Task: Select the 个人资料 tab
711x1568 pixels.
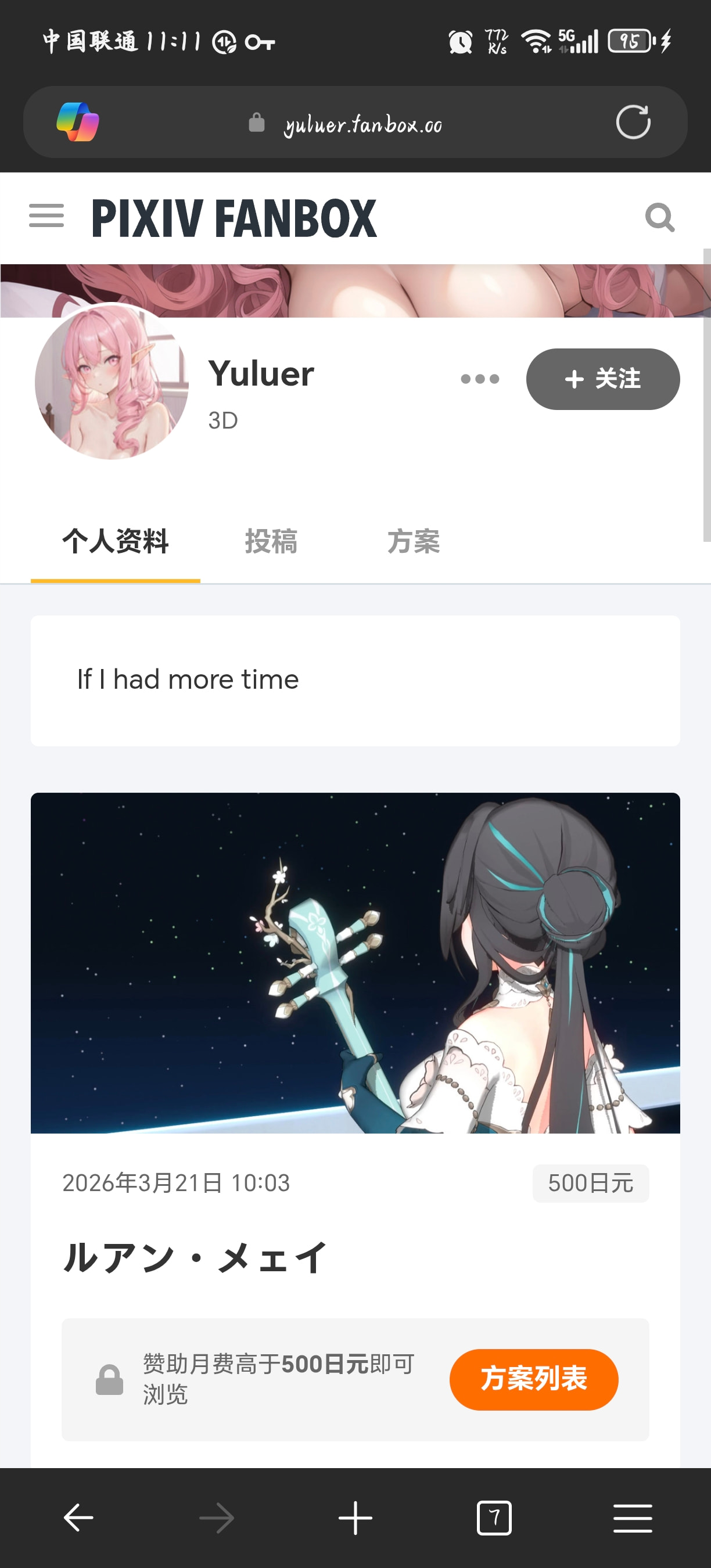Action: click(116, 541)
